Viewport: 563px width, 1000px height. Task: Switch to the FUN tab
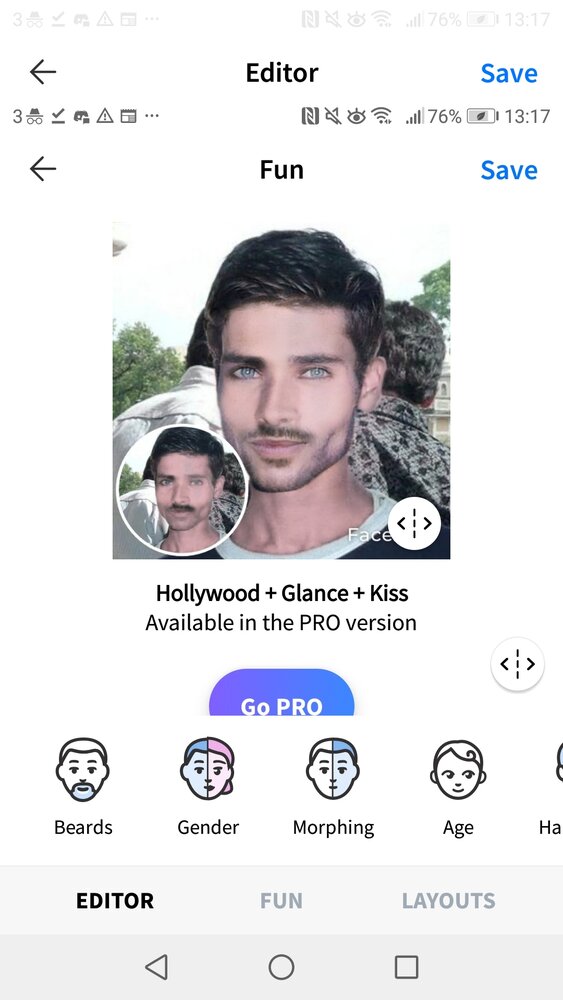coord(281,900)
